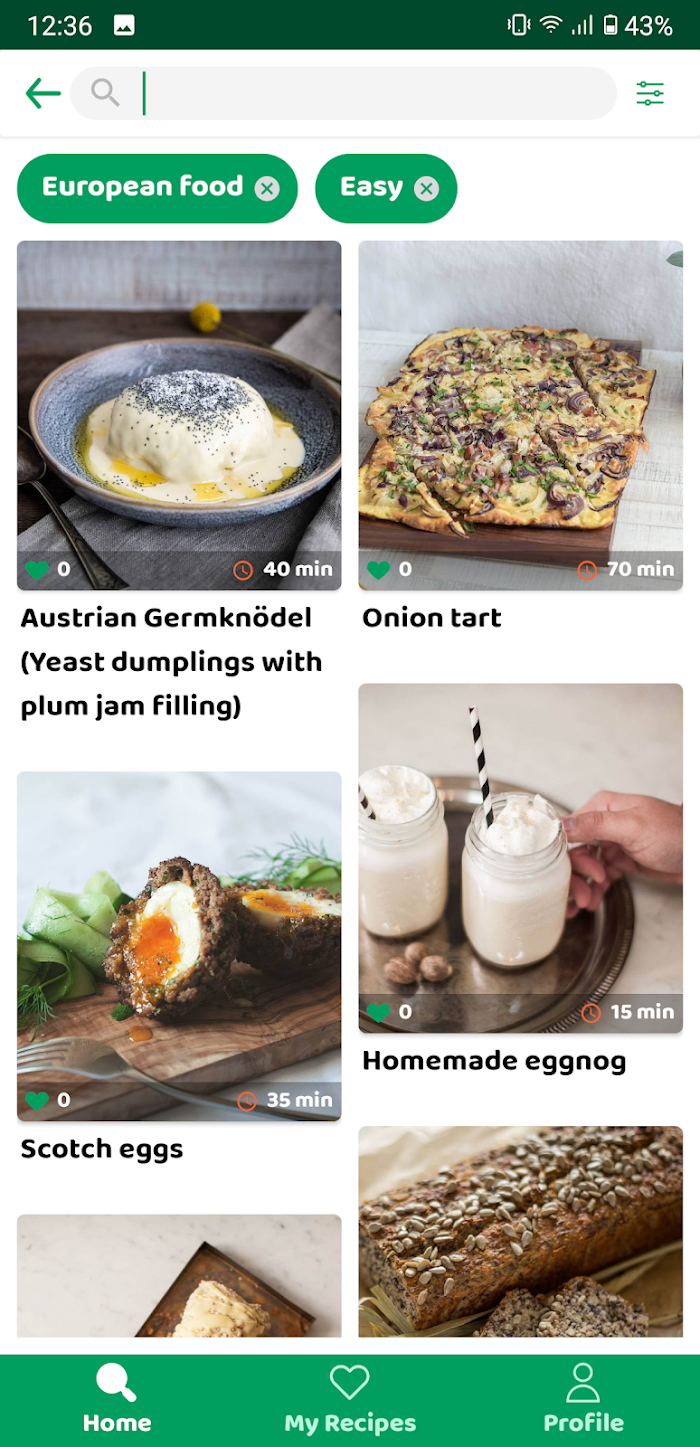This screenshot has width=700, height=1447.
Task: Go back using the green arrow
Action: (43, 94)
